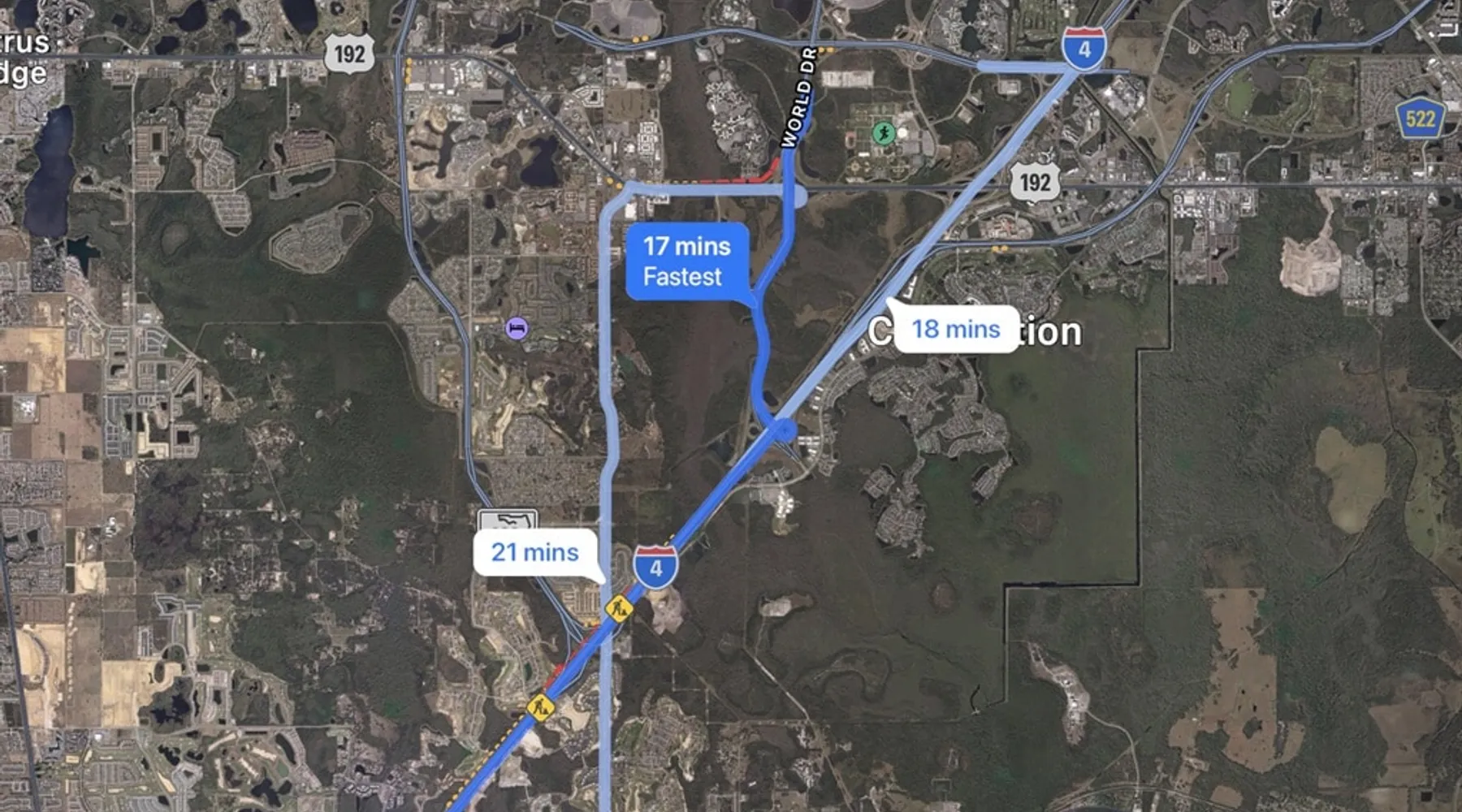Choose the 18 mins alternate route

(x=955, y=329)
